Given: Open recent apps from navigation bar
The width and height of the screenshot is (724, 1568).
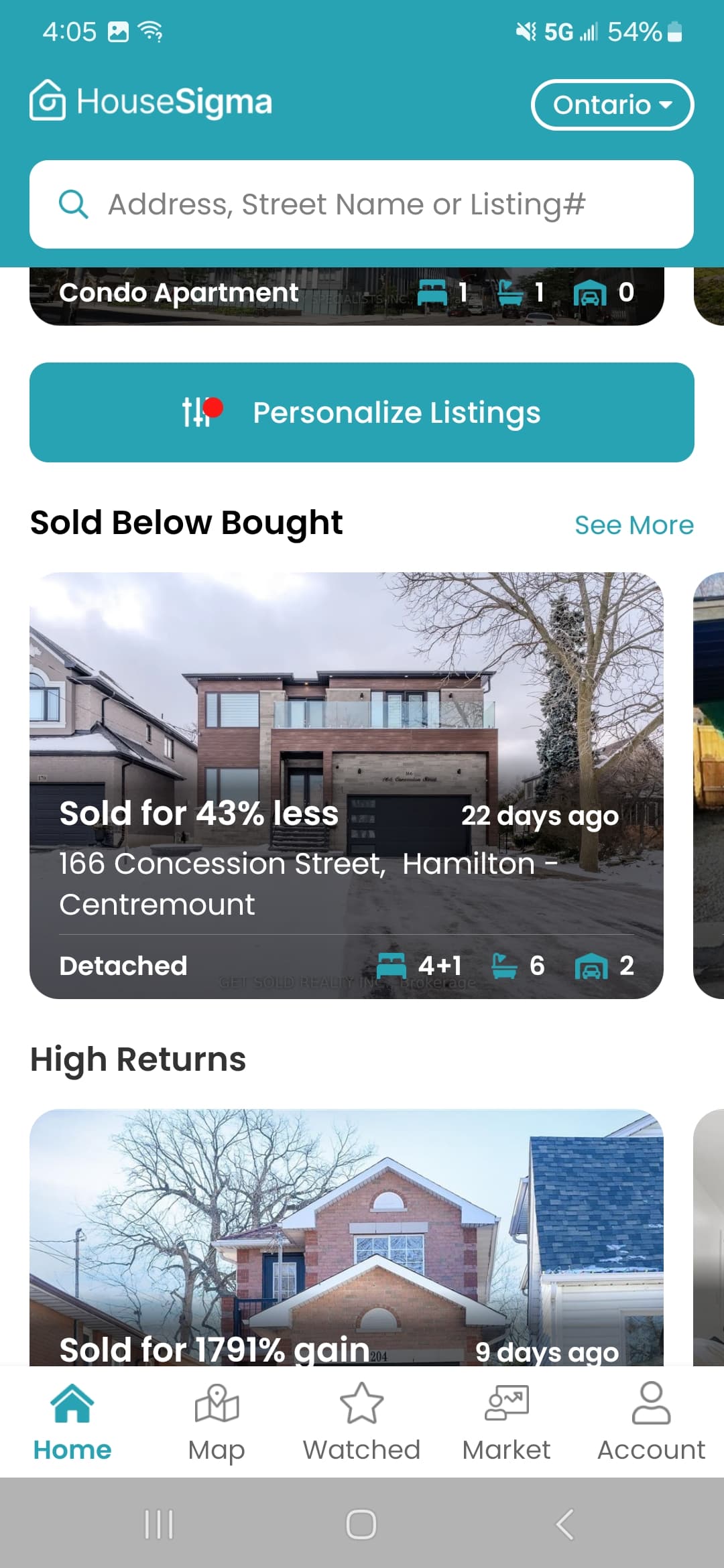Looking at the screenshot, I should 159,1524.
